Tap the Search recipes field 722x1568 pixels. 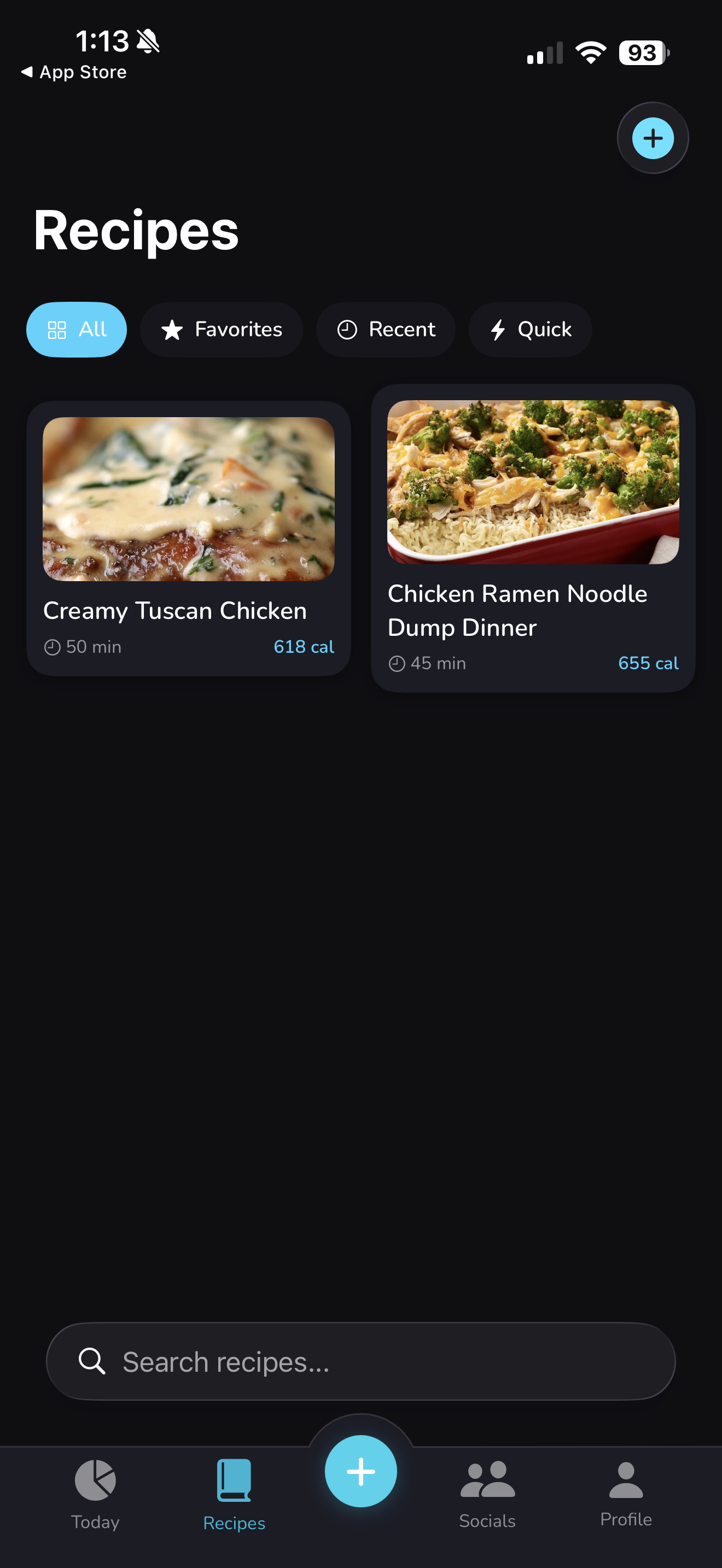(x=360, y=1361)
